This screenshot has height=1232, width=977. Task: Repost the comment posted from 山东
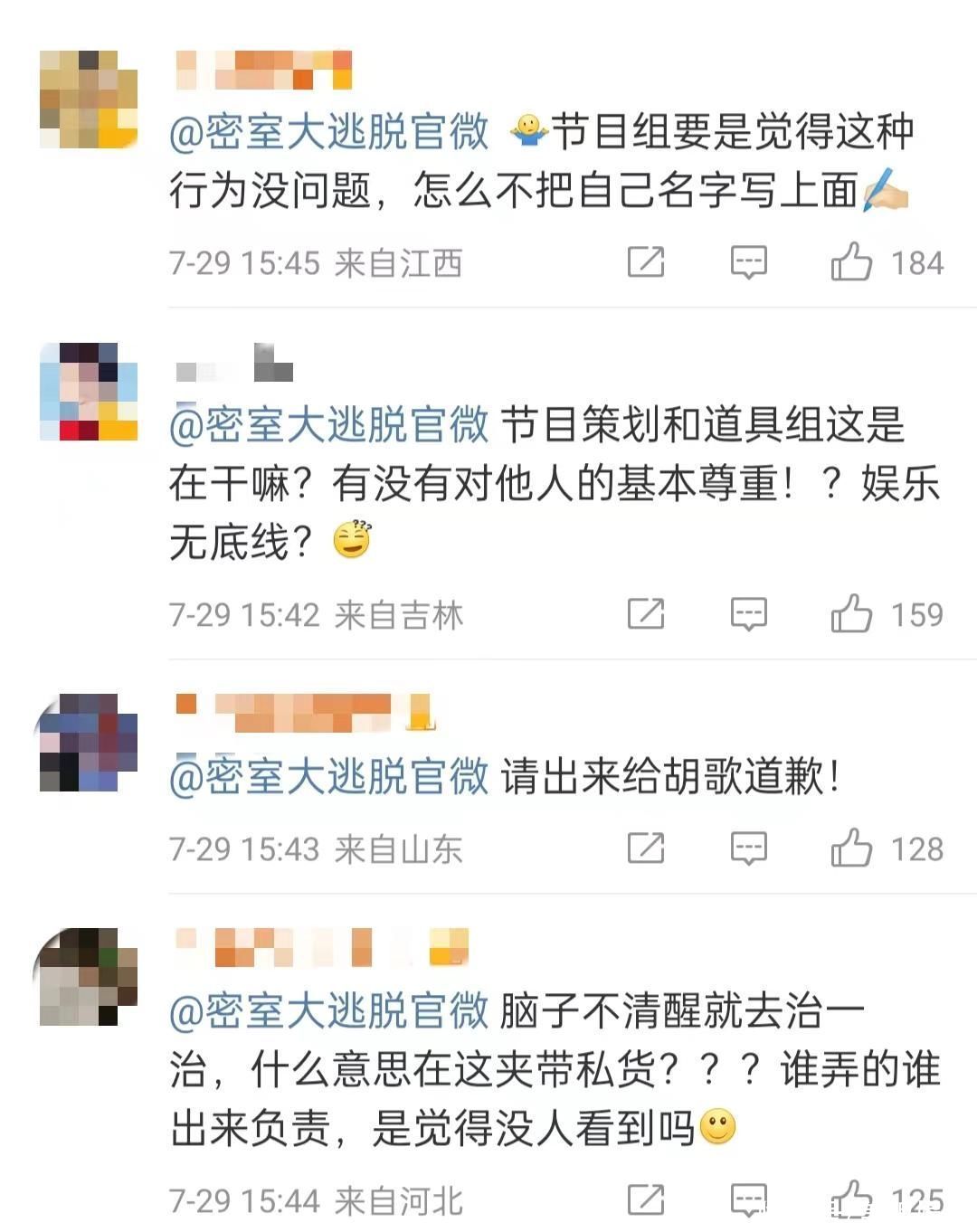pos(646,848)
